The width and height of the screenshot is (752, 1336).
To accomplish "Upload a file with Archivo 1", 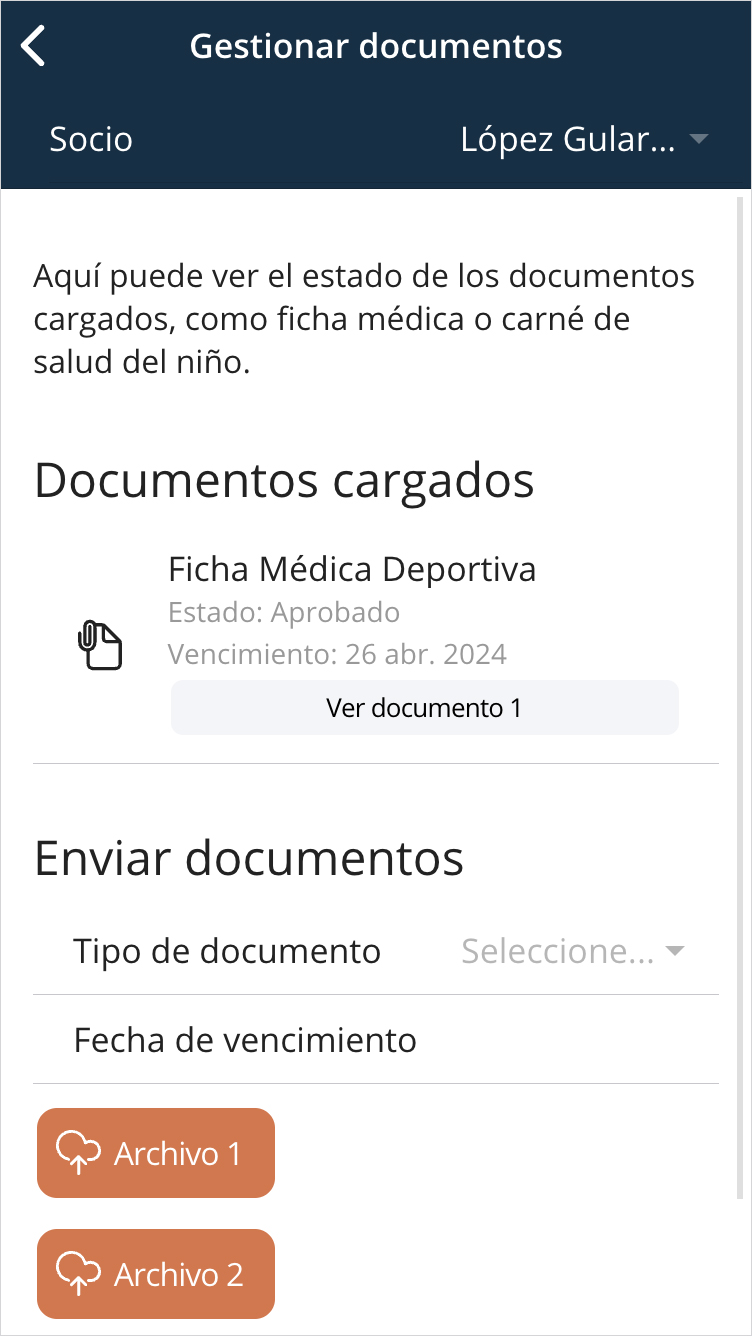I will click(x=156, y=1153).
